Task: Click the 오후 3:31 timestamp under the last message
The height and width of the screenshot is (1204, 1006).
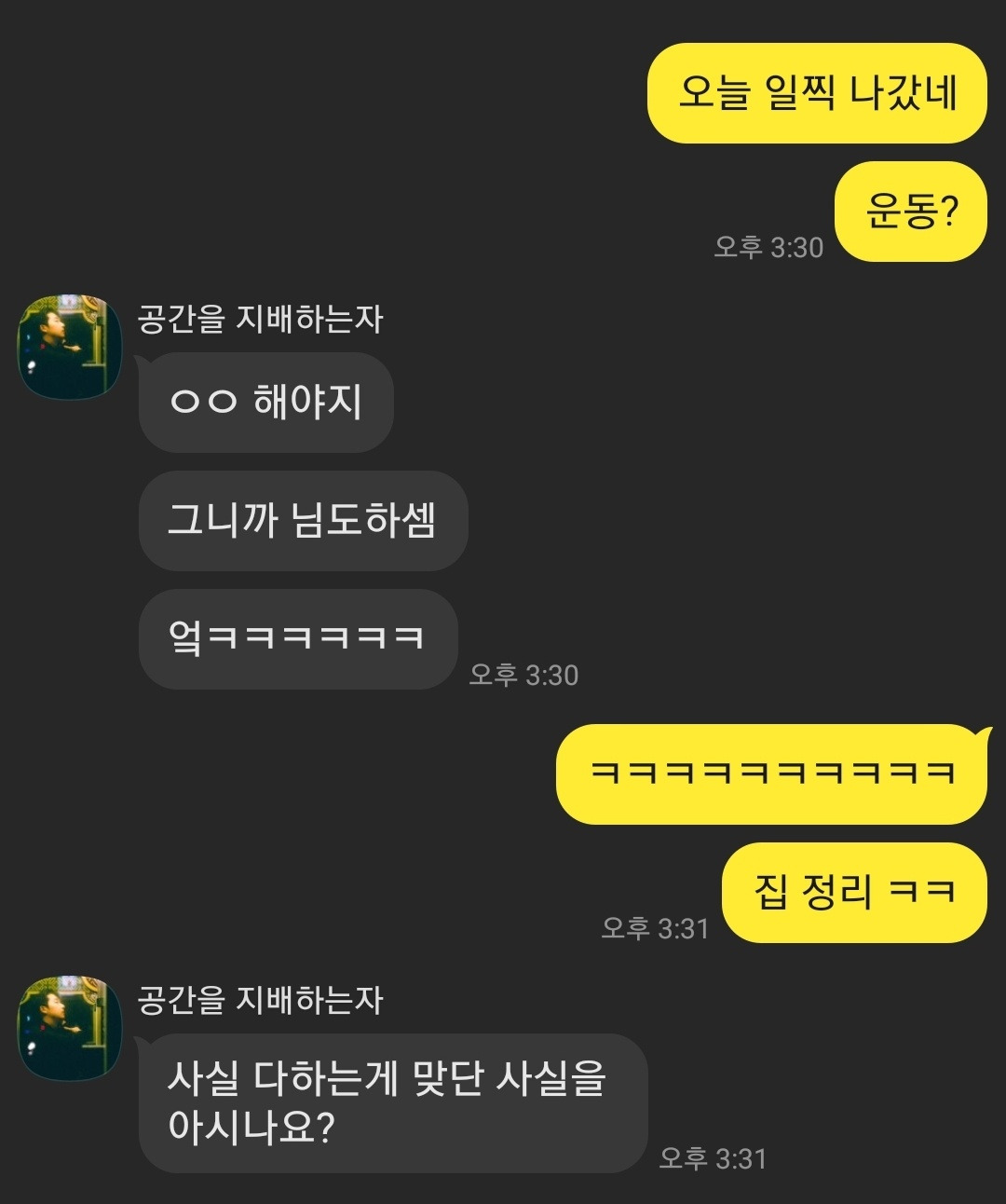Action: 713,1159
